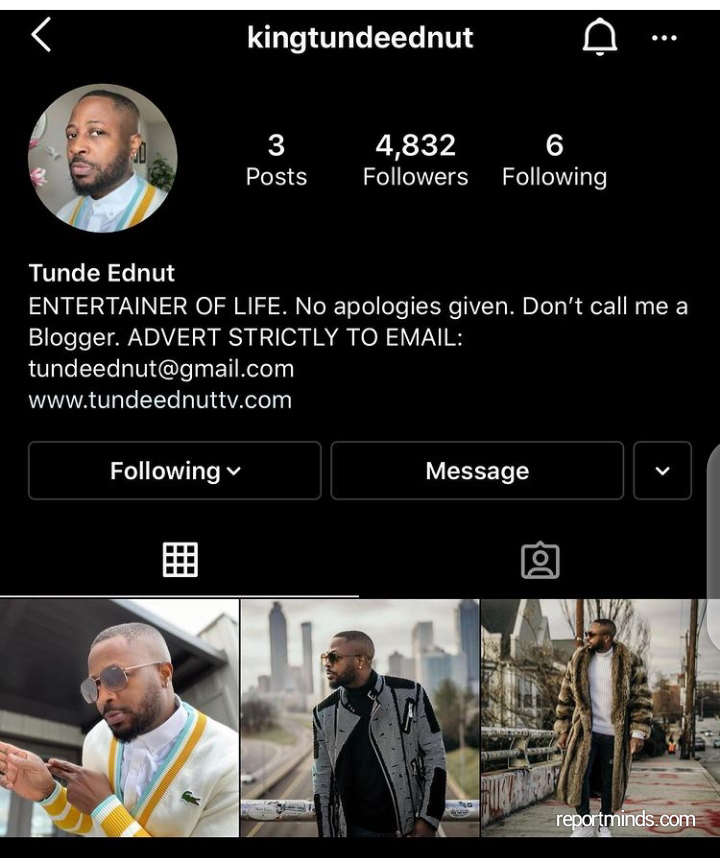Open the 4,832 Followers list
This screenshot has height=858, width=720.
[x=415, y=160]
